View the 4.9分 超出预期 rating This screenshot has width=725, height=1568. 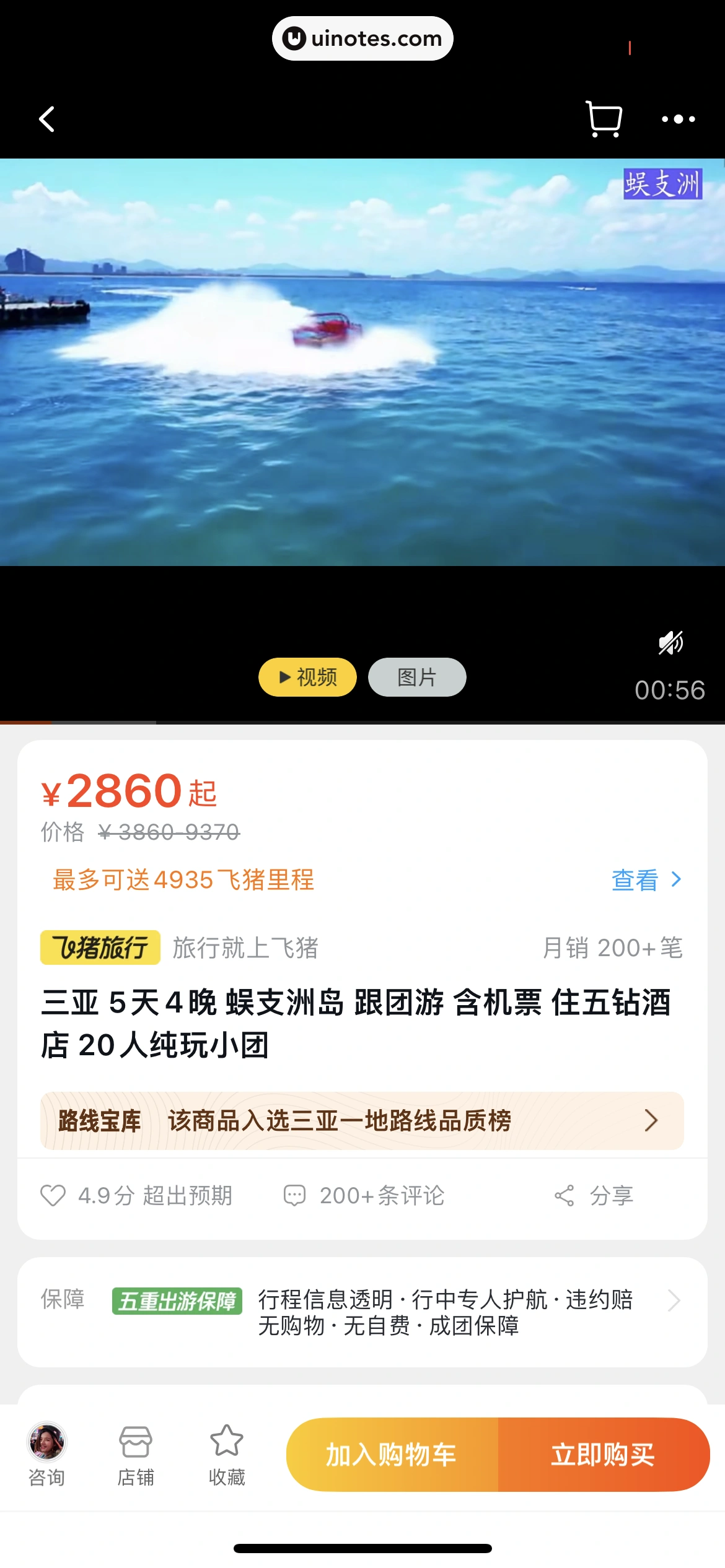click(x=136, y=1196)
